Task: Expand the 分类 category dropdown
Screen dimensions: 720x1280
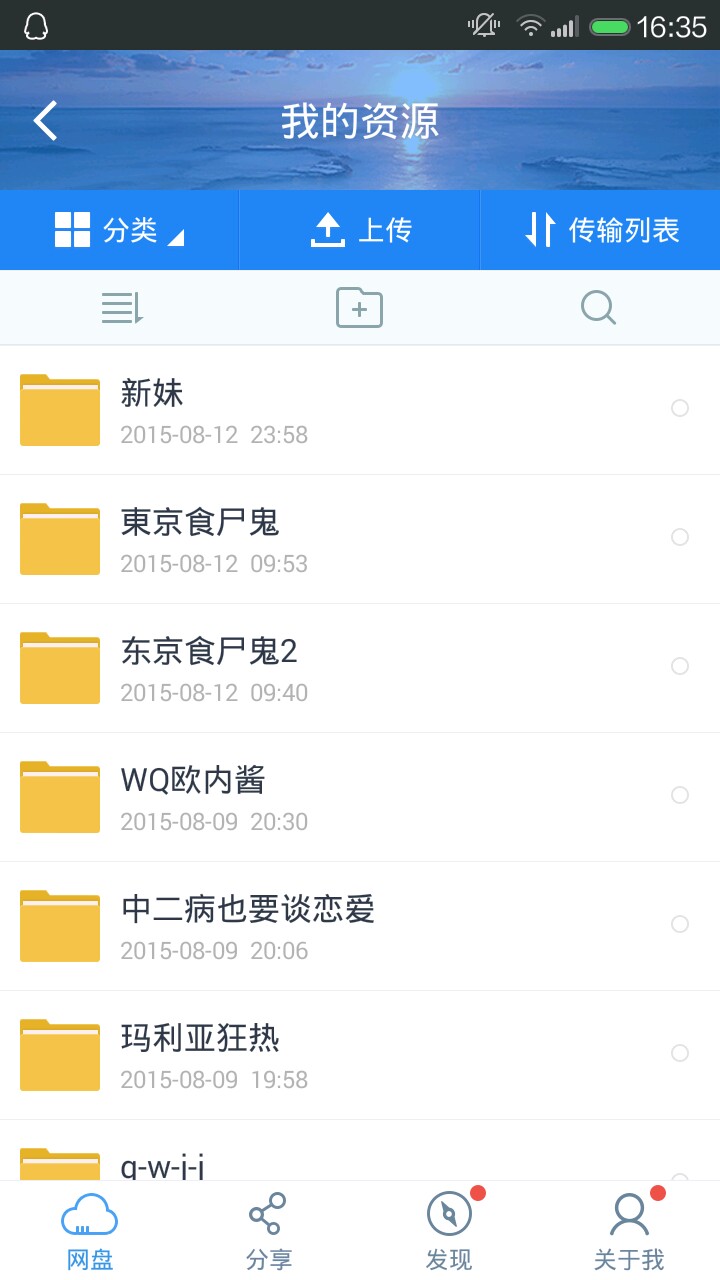Action: tap(120, 230)
